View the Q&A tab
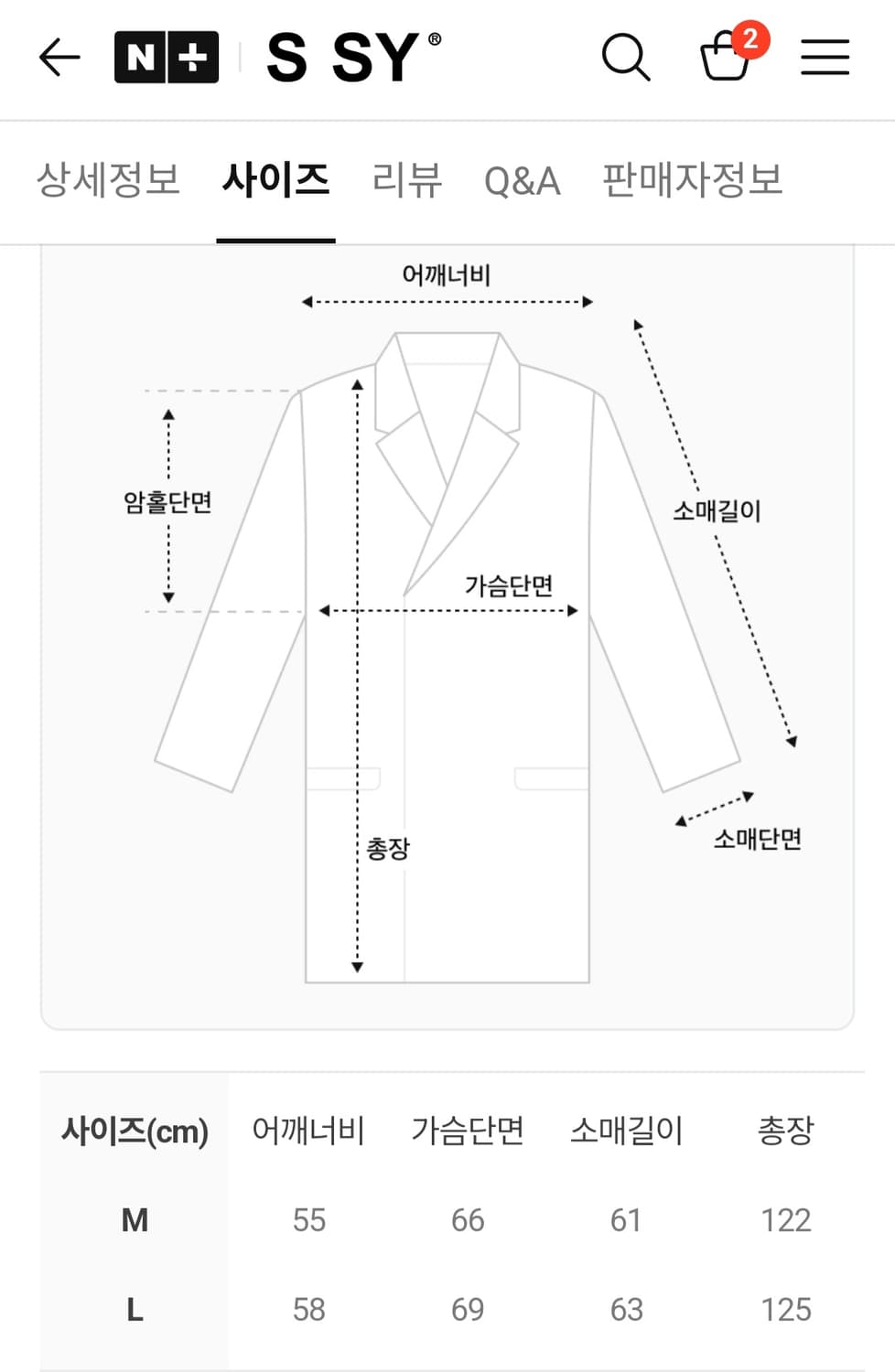The width and height of the screenshot is (895, 1372). tap(523, 181)
